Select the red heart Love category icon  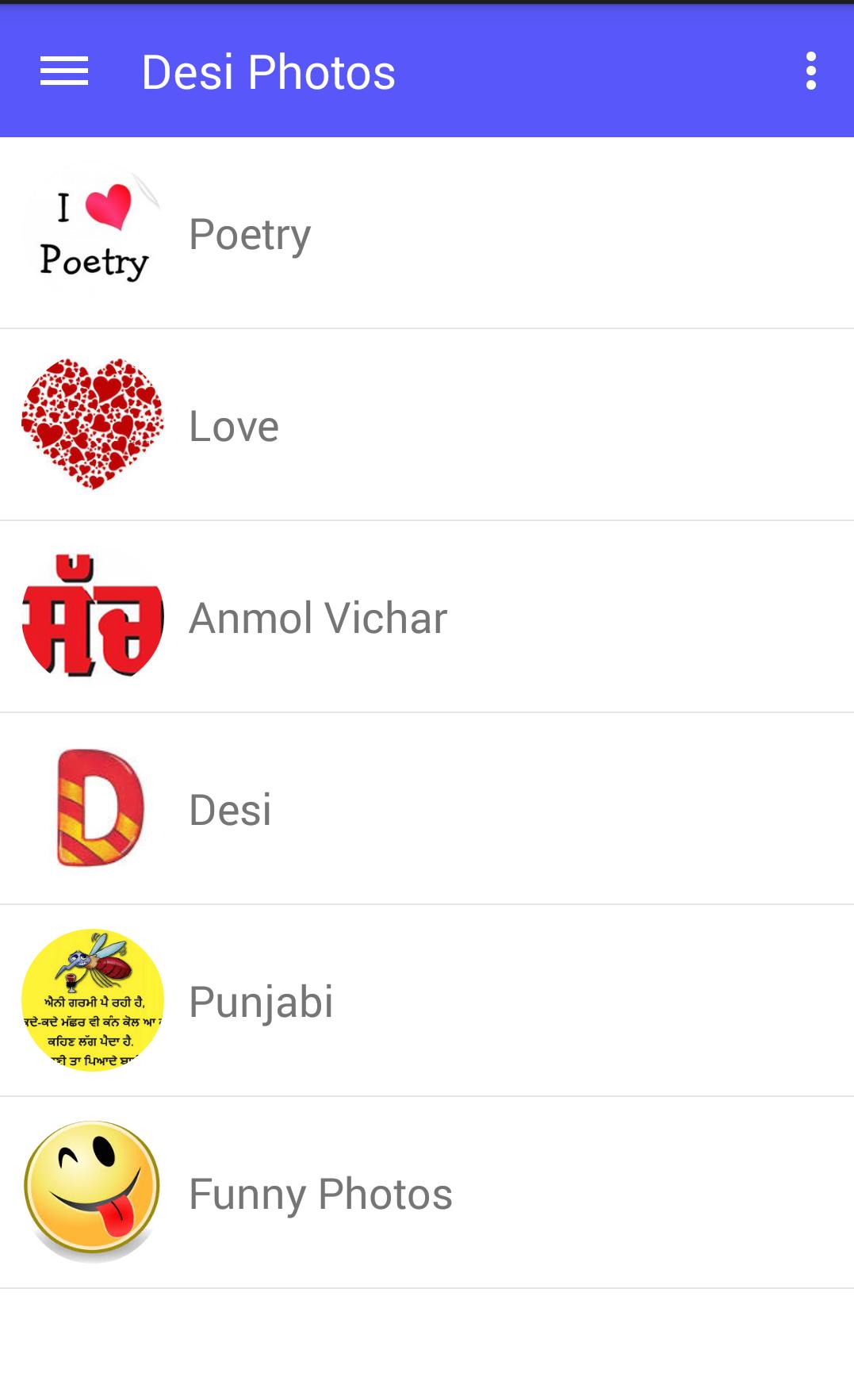(92, 423)
